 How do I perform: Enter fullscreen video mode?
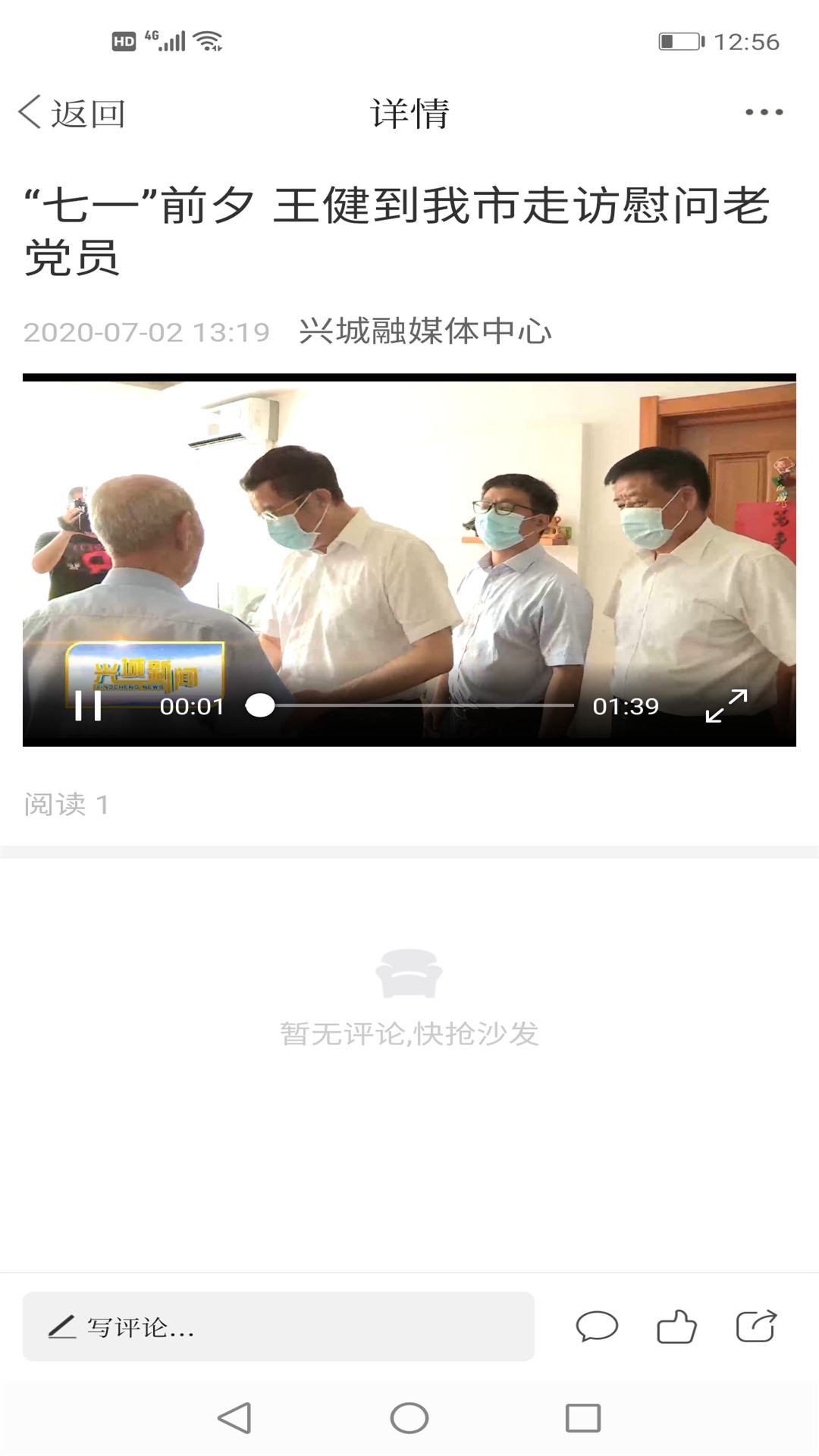[x=726, y=707]
